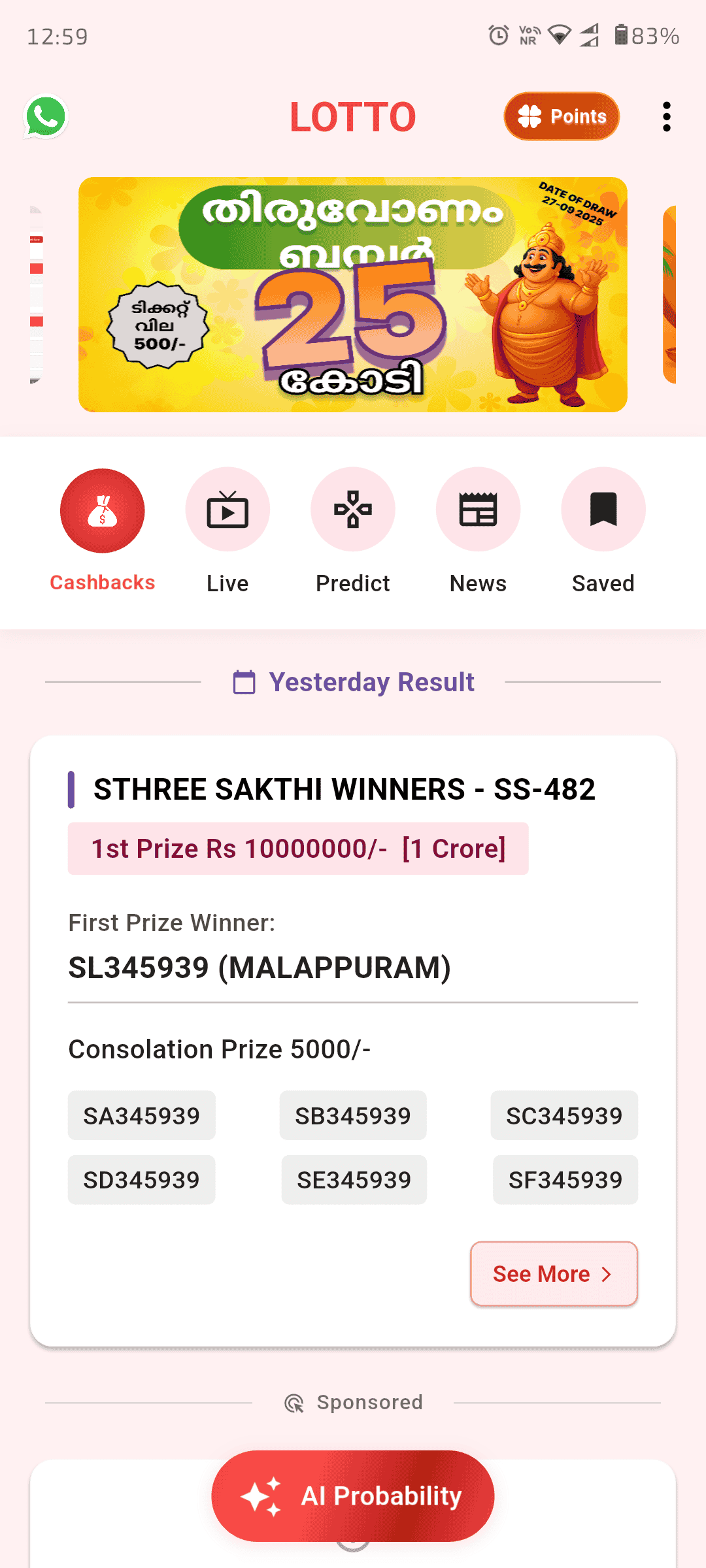
Task: Open the Predict feature
Action: click(353, 510)
